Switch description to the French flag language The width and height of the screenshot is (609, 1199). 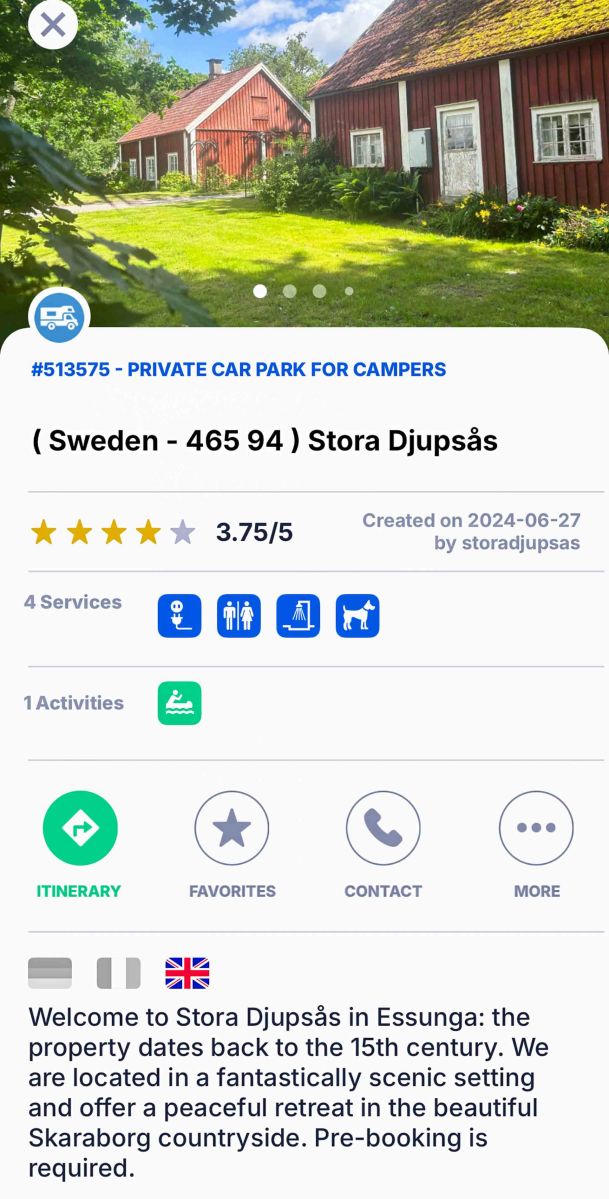(x=118, y=973)
